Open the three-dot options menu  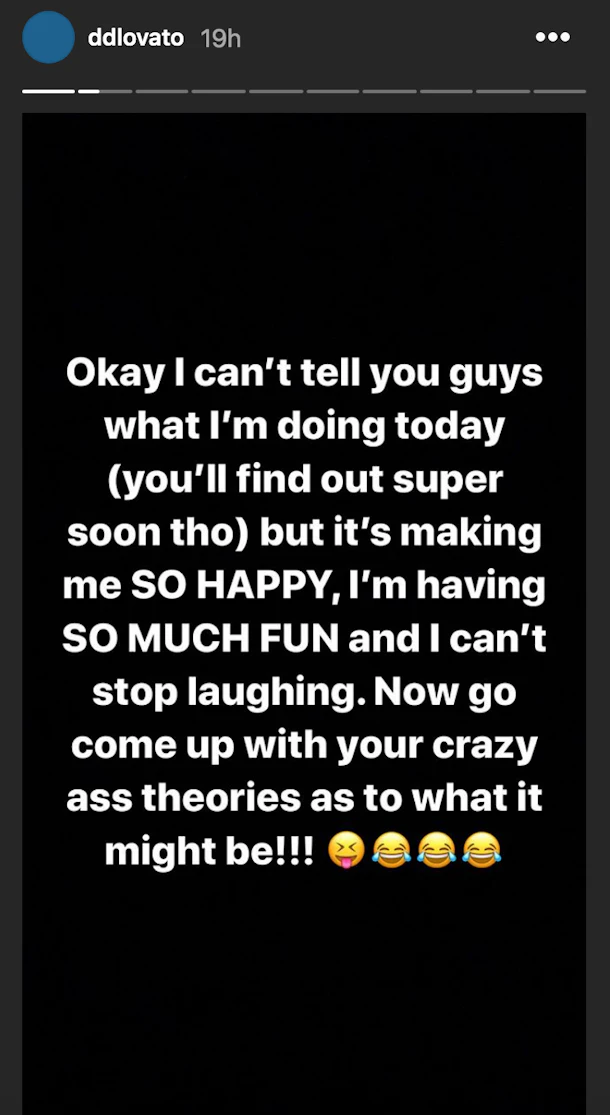coord(552,38)
